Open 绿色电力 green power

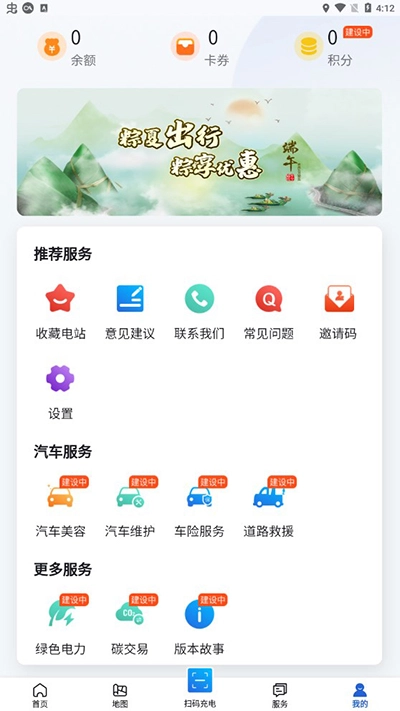click(x=61, y=624)
